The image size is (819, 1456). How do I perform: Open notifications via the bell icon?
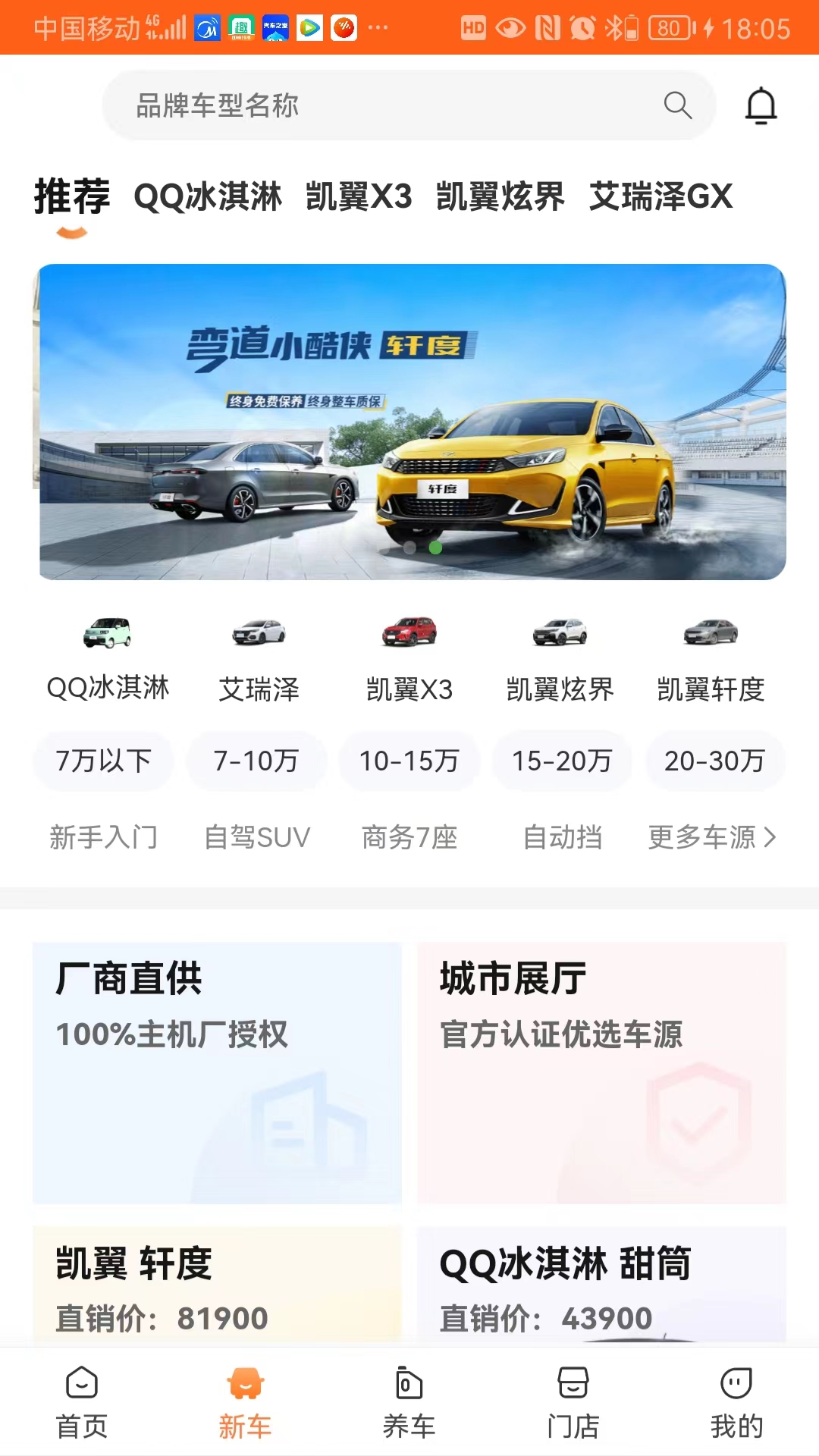click(761, 105)
